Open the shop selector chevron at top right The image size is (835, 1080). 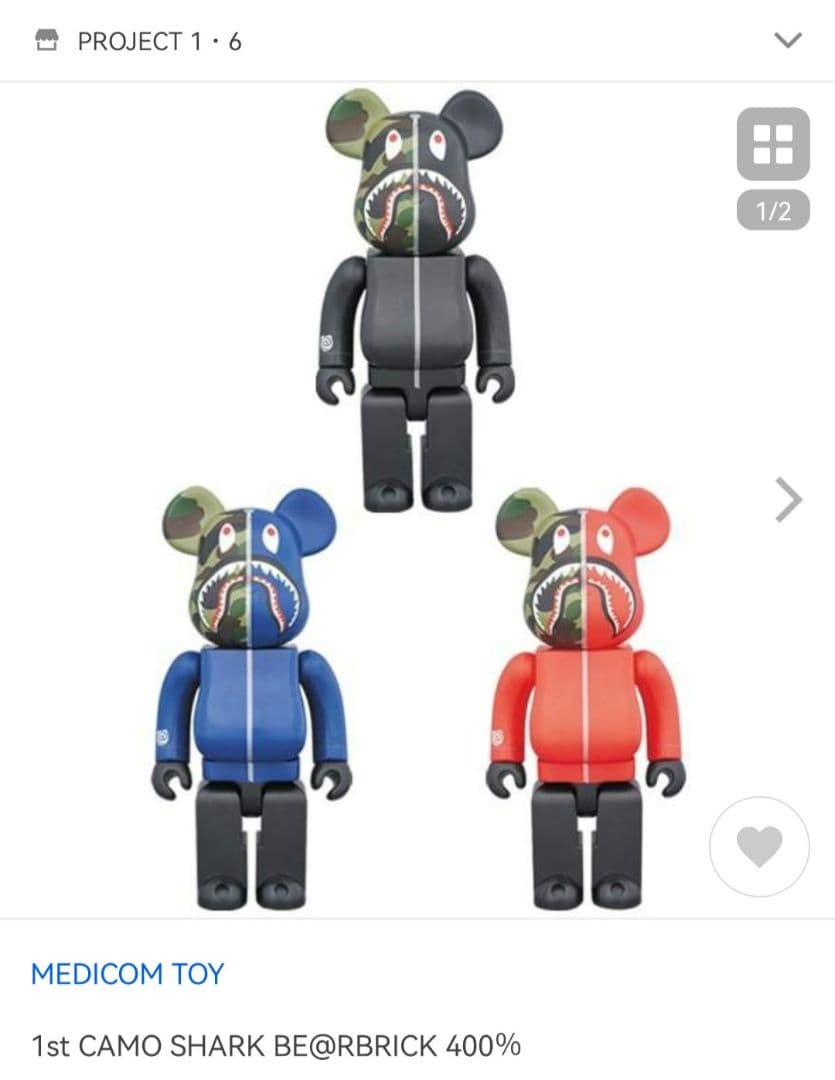[x=786, y=42]
